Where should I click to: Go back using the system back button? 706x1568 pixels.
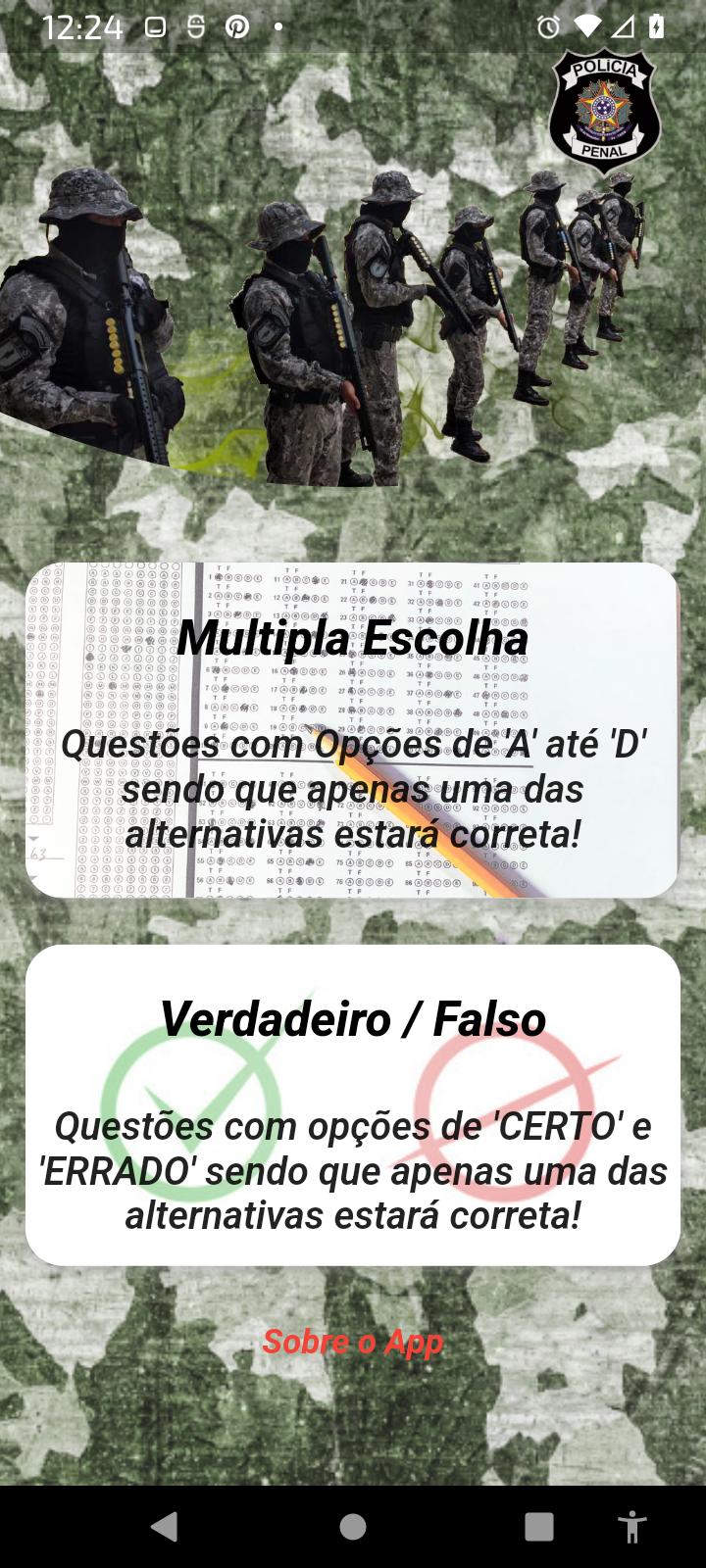[165, 1526]
